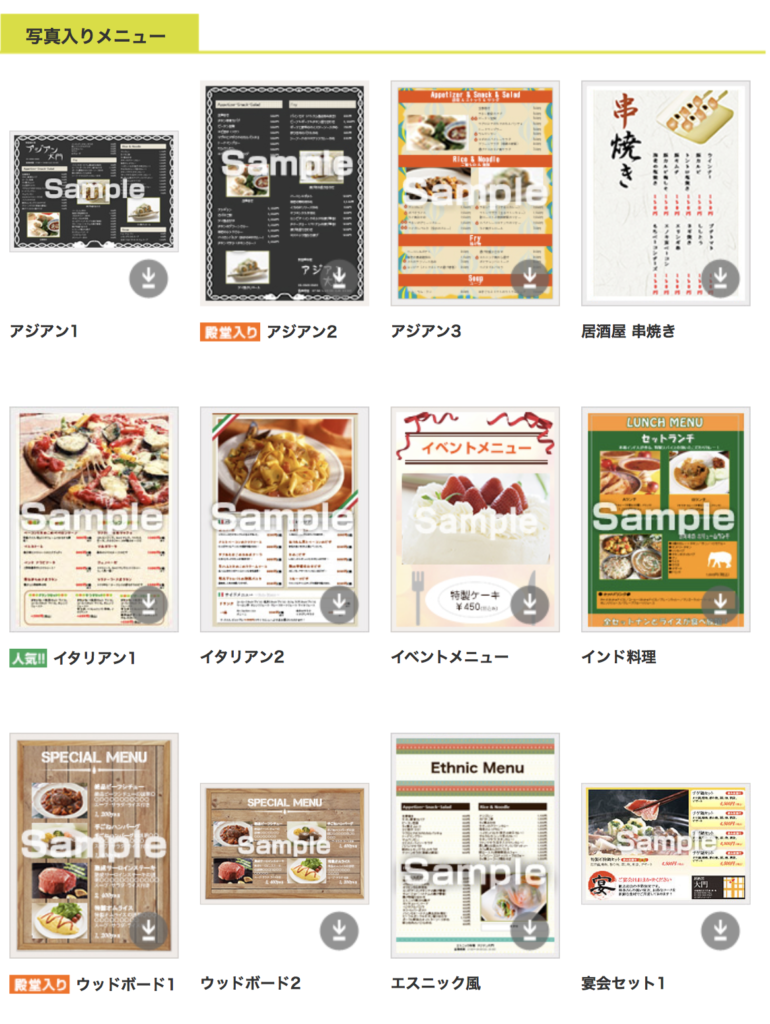Download the 宴会セット1 template
This screenshot has width=770, height=1024.
click(720, 931)
